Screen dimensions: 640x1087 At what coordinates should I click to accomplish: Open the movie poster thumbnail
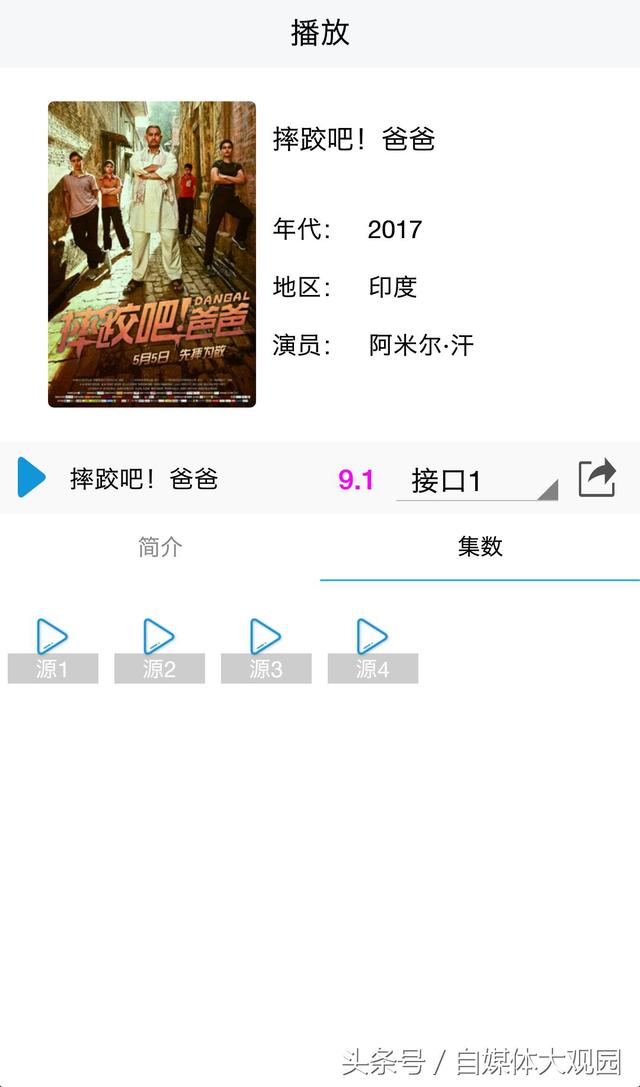point(152,254)
